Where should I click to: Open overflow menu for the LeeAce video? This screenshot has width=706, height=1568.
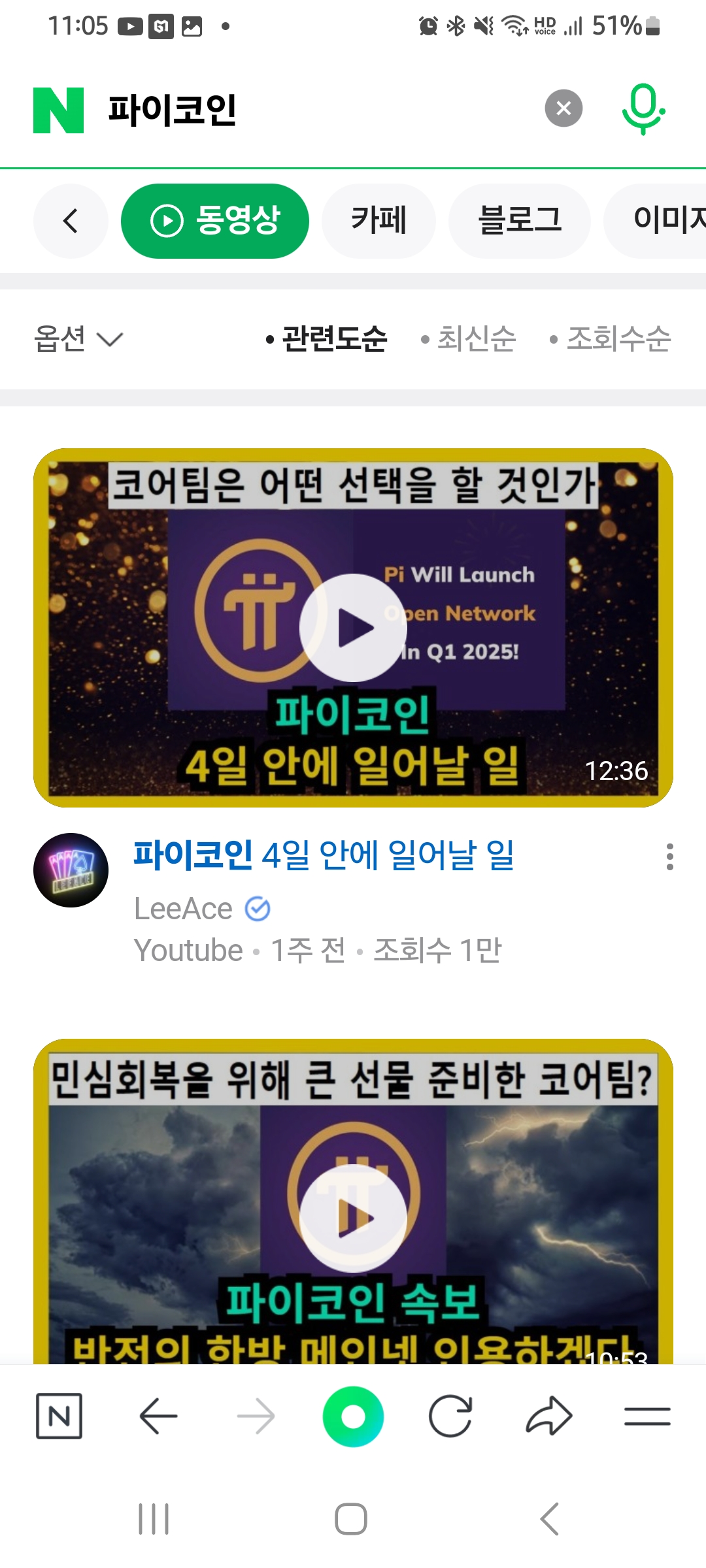pyautogui.click(x=669, y=857)
